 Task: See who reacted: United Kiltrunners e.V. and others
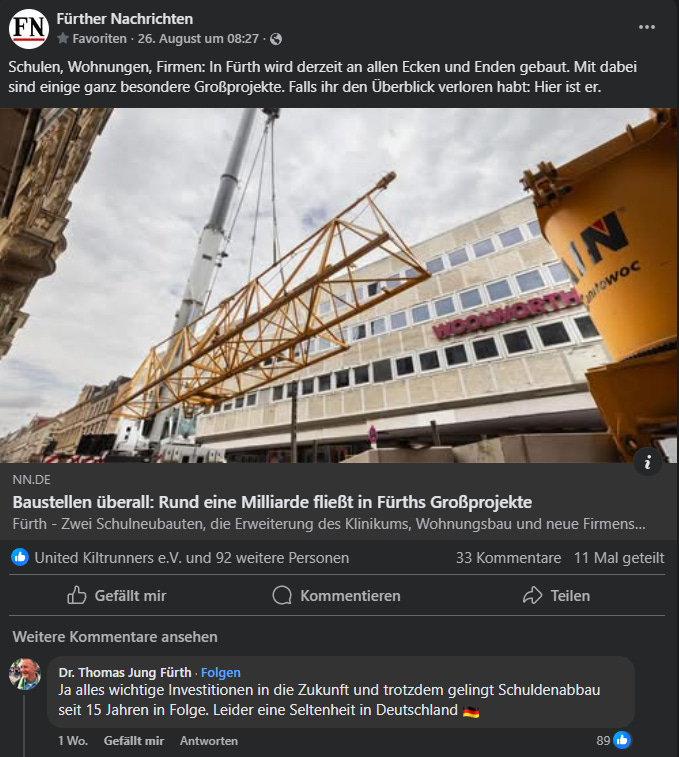point(191,558)
